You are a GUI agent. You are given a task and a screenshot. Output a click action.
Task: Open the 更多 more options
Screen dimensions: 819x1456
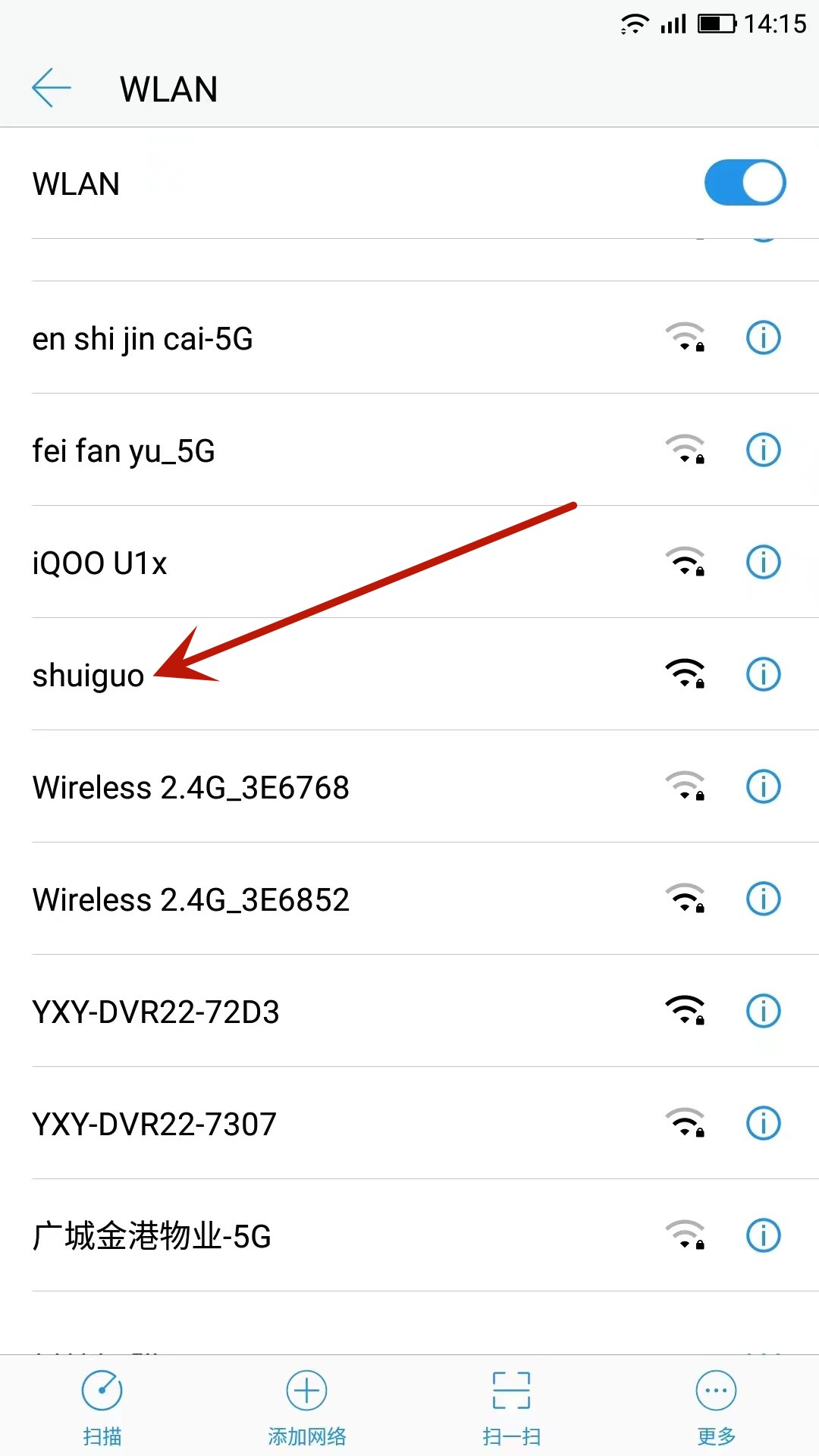click(717, 1407)
